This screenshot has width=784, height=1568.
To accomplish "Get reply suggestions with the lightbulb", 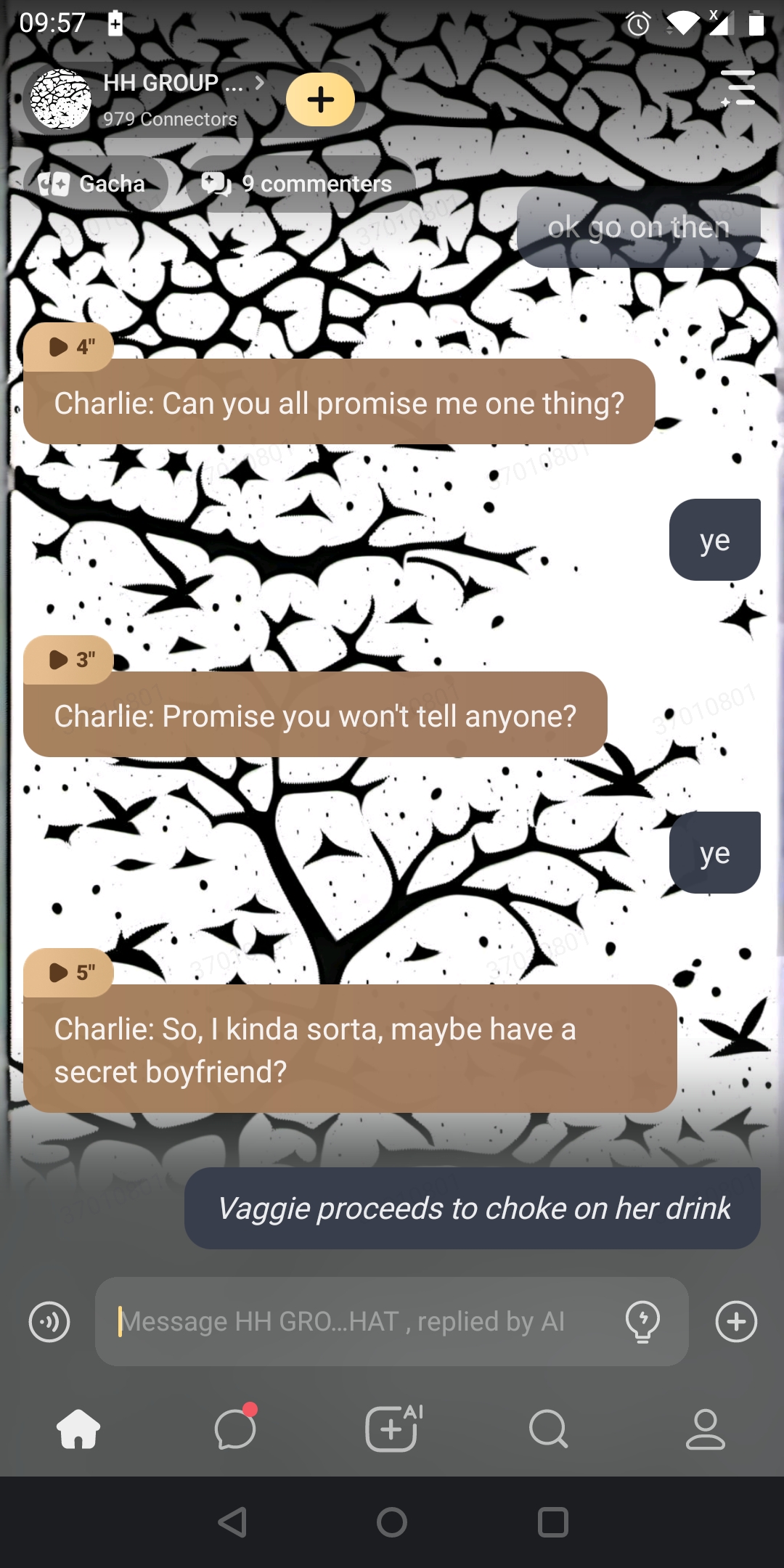I will click(x=642, y=1321).
